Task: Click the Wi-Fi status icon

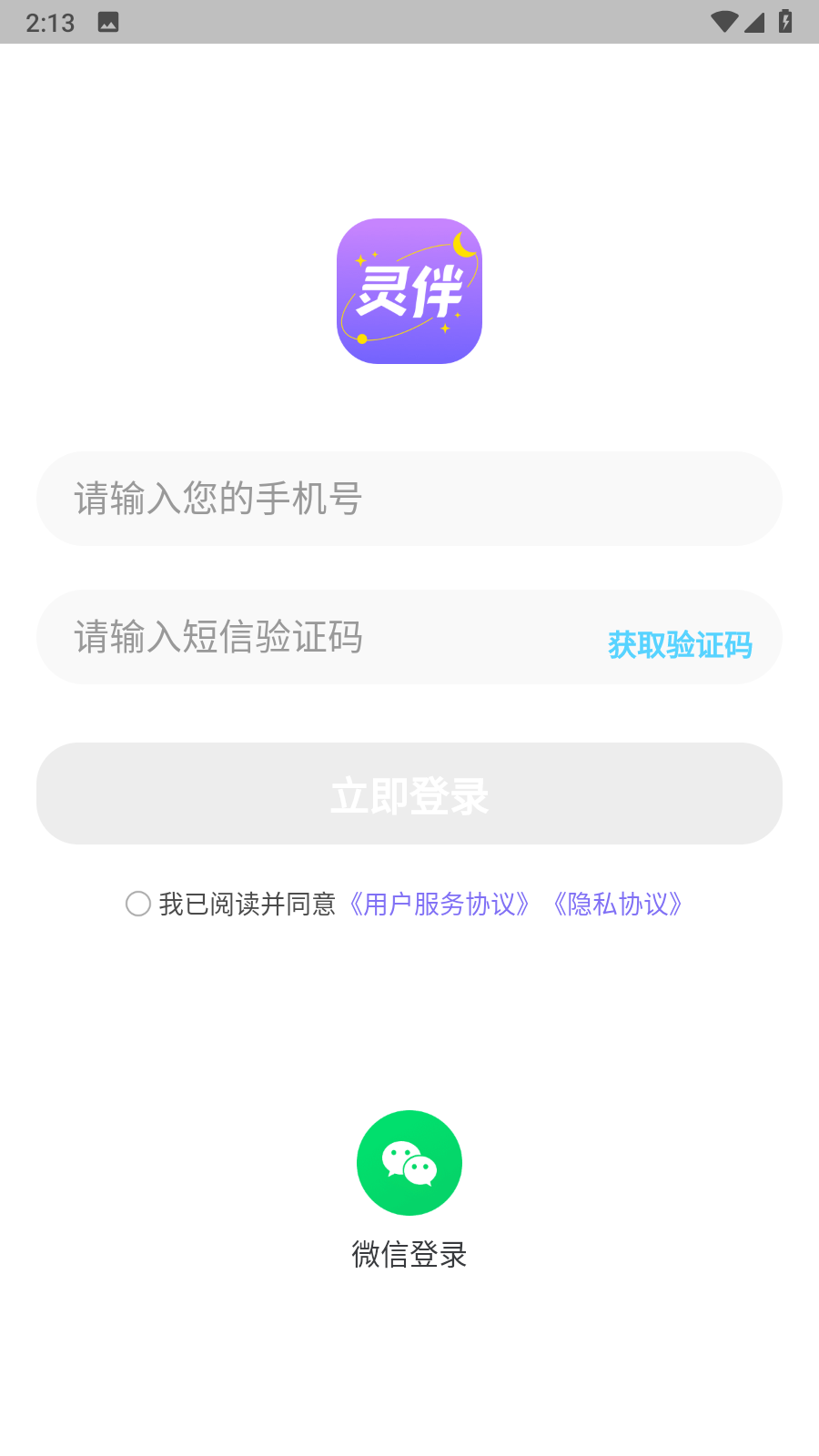Action: click(723, 23)
